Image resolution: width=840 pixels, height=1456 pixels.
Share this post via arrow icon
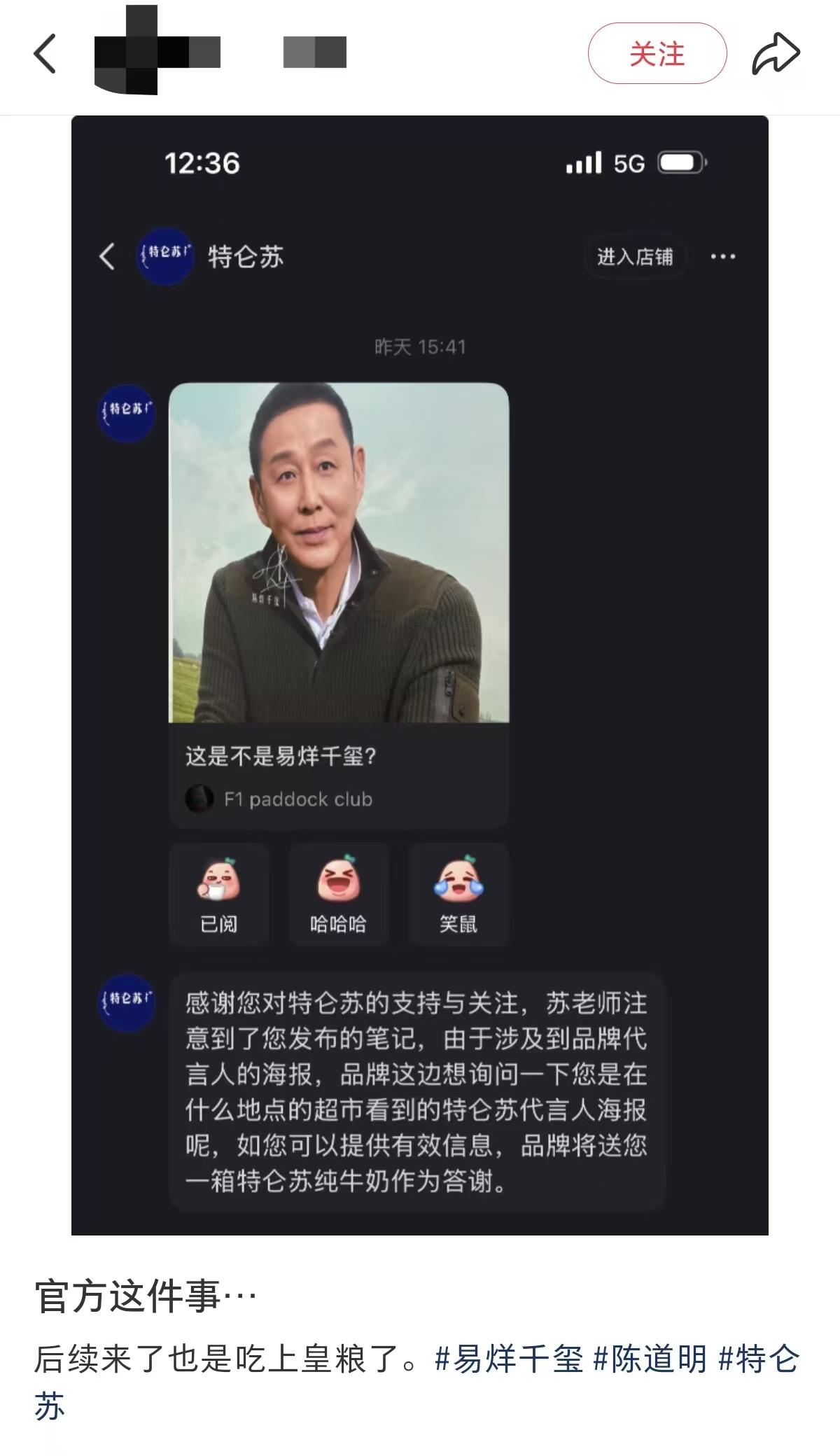click(x=776, y=54)
